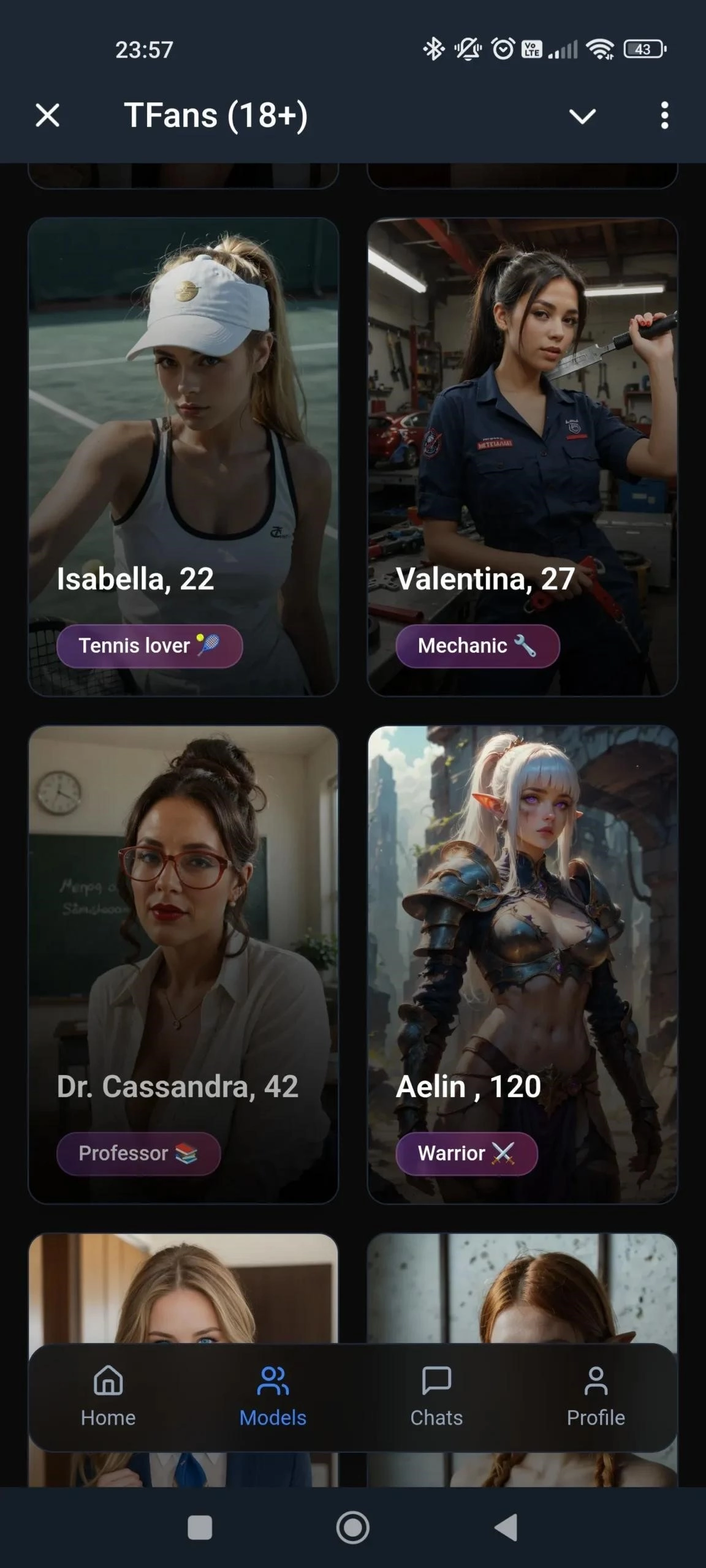View Valentina the mechanic's card
Image resolution: width=706 pixels, height=1568 pixels.
[x=522, y=456]
